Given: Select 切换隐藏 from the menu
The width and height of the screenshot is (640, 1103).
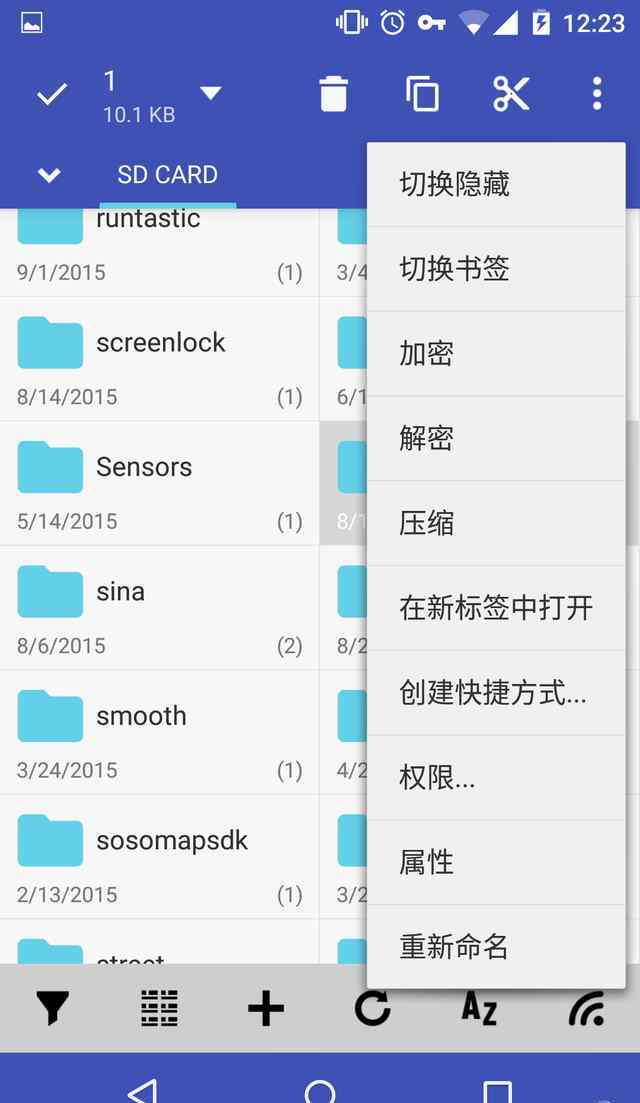Looking at the screenshot, I should click(496, 184).
